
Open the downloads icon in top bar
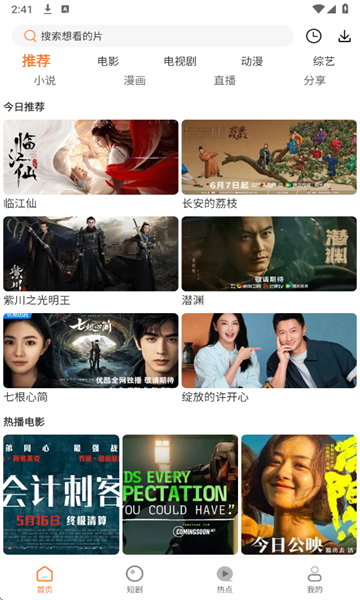click(344, 36)
